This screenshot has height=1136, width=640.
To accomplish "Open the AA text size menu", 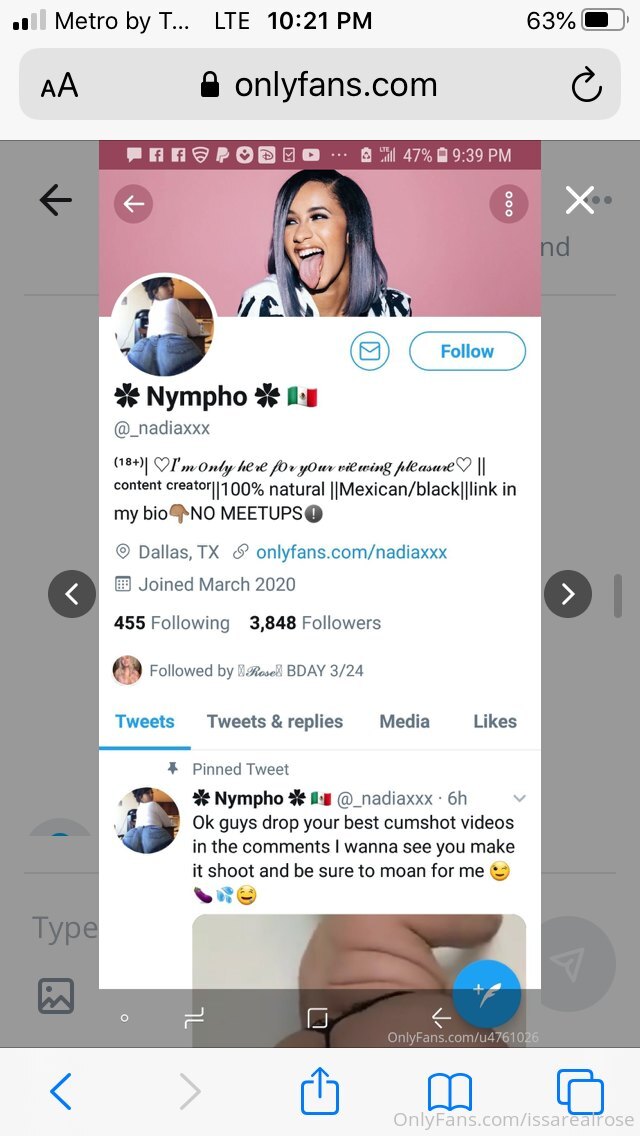I will coord(59,86).
